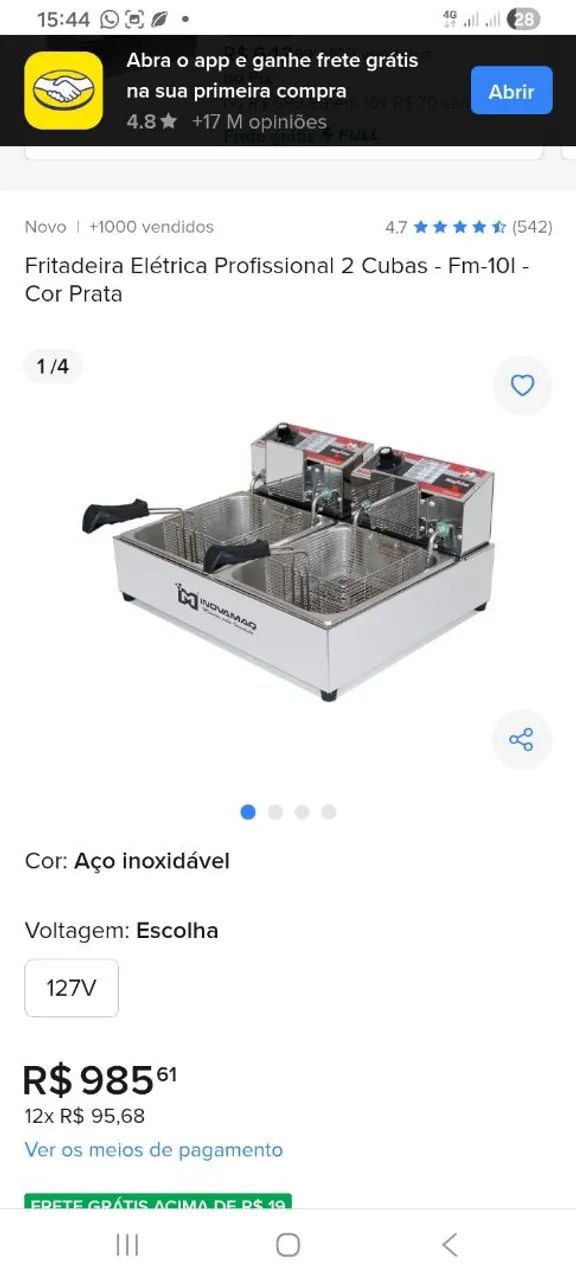
Task: Tap the Abrir button in app banner
Action: 511,91
